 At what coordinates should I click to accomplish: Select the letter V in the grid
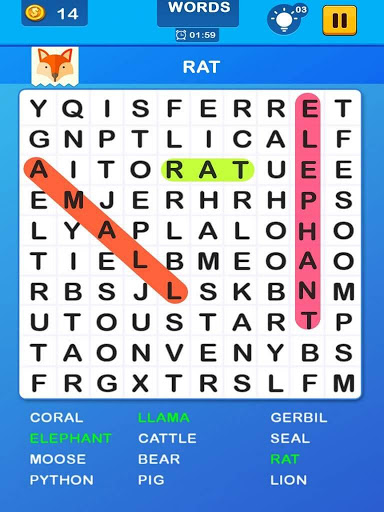tap(174, 353)
